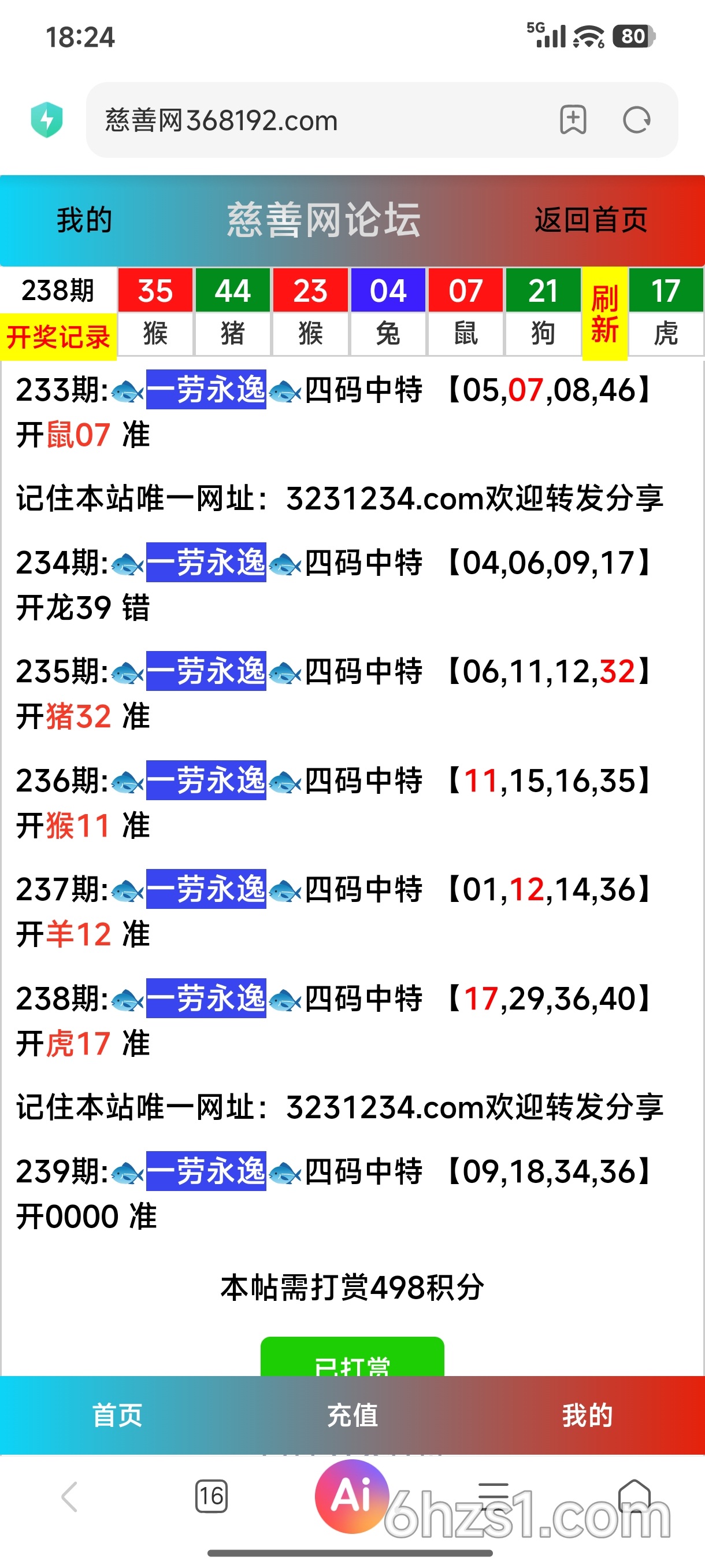Tap the yellow 刷新 button
The width and height of the screenshot is (705, 1568).
pyautogui.click(x=604, y=313)
